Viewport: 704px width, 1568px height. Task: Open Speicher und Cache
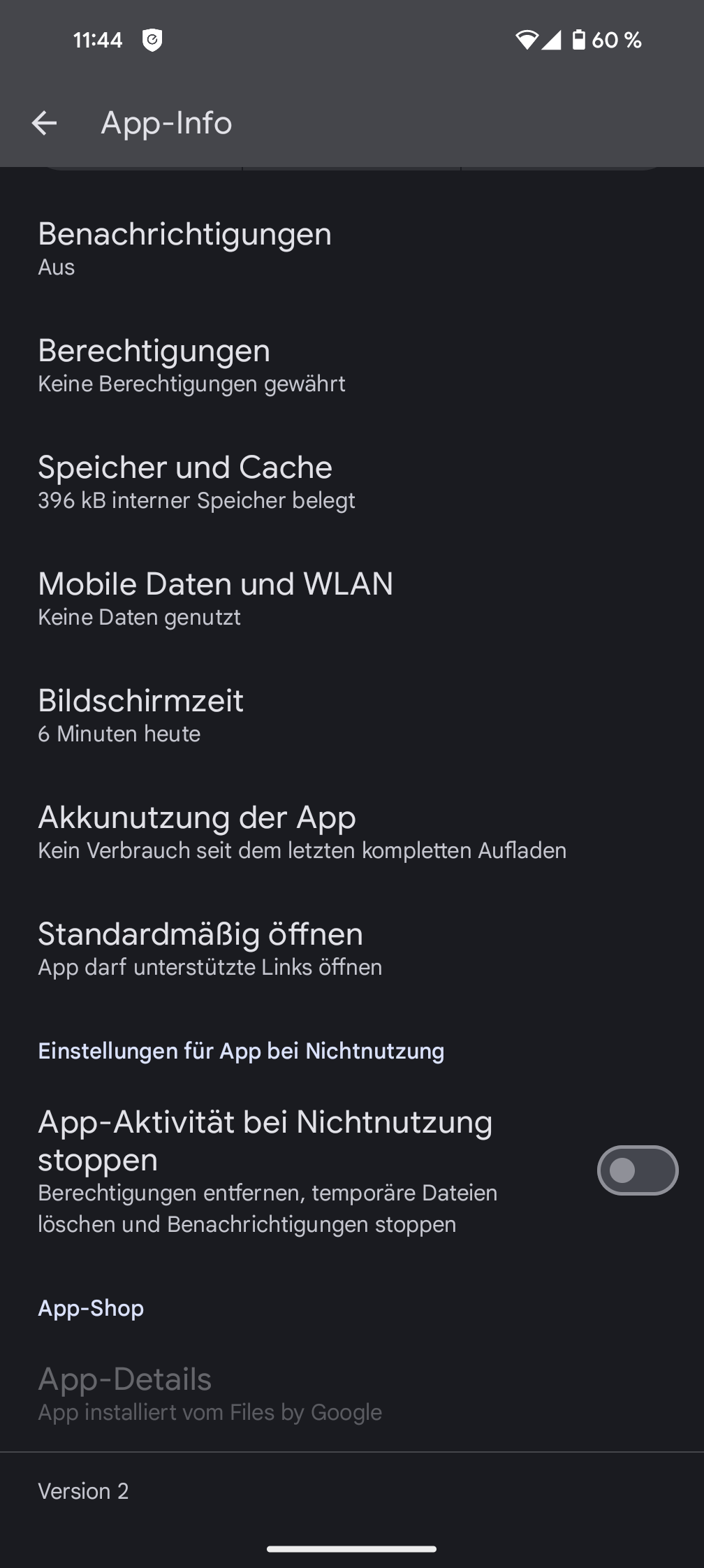196,481
